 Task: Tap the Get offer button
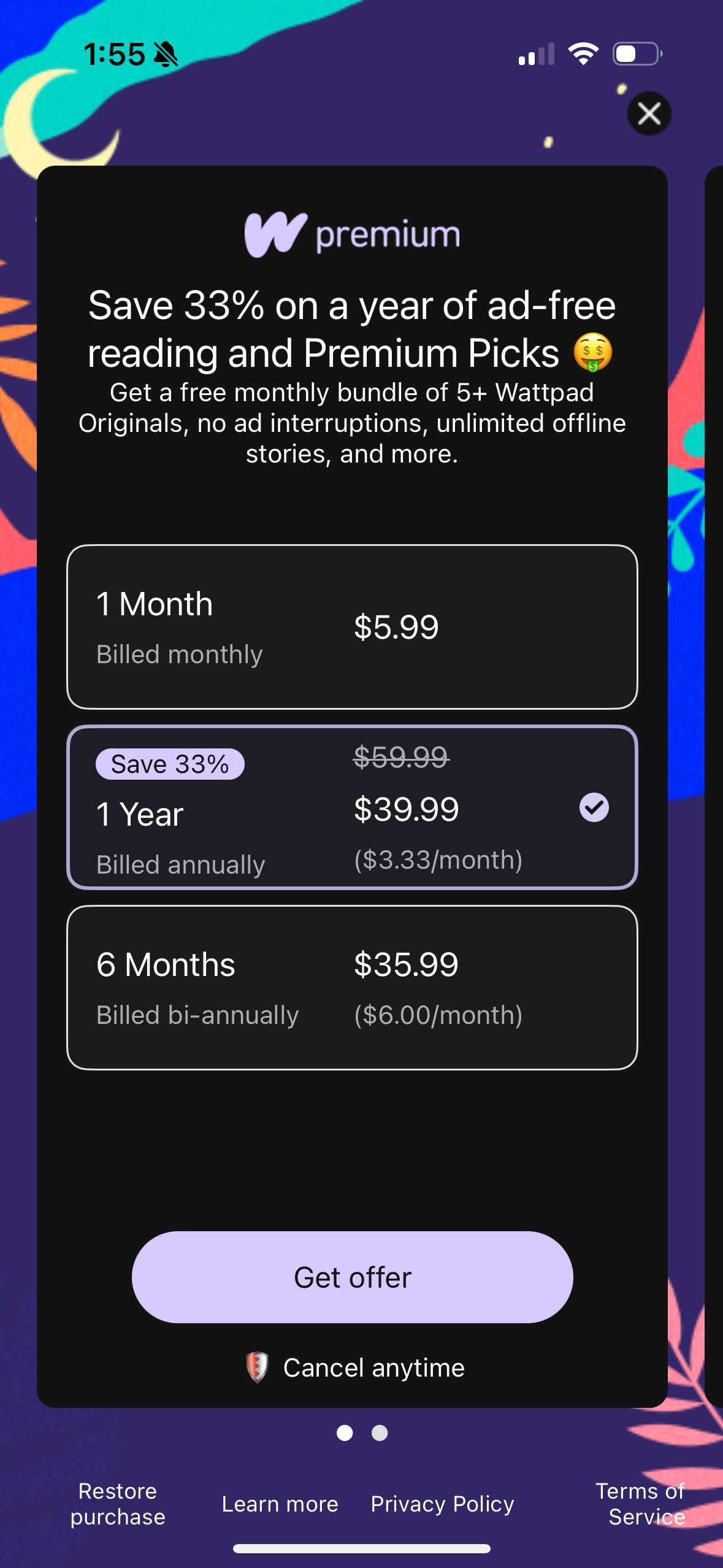[x=352, y=1277]
